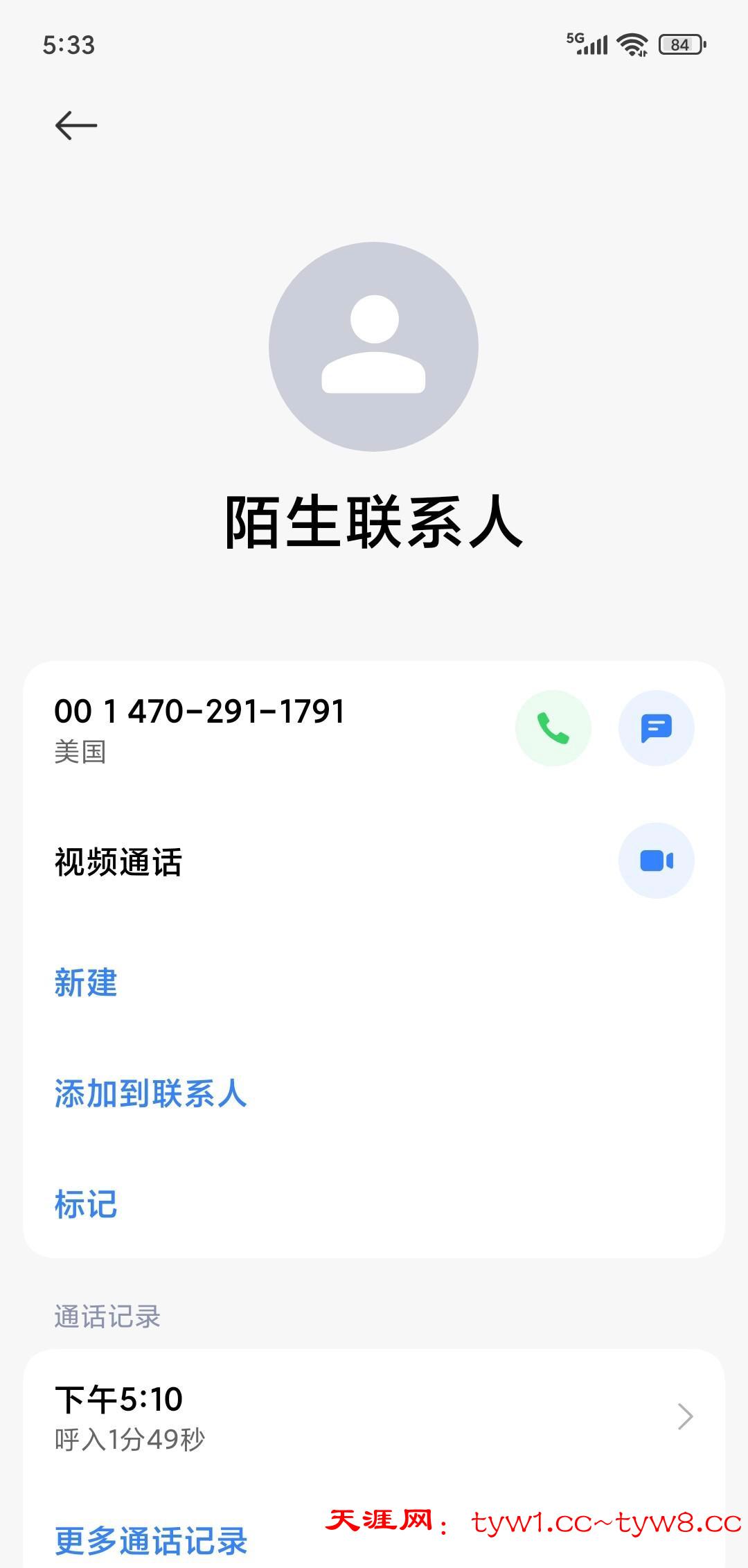View 更多通话记录
This screenshot has width=748, height=1568.
150,1541
